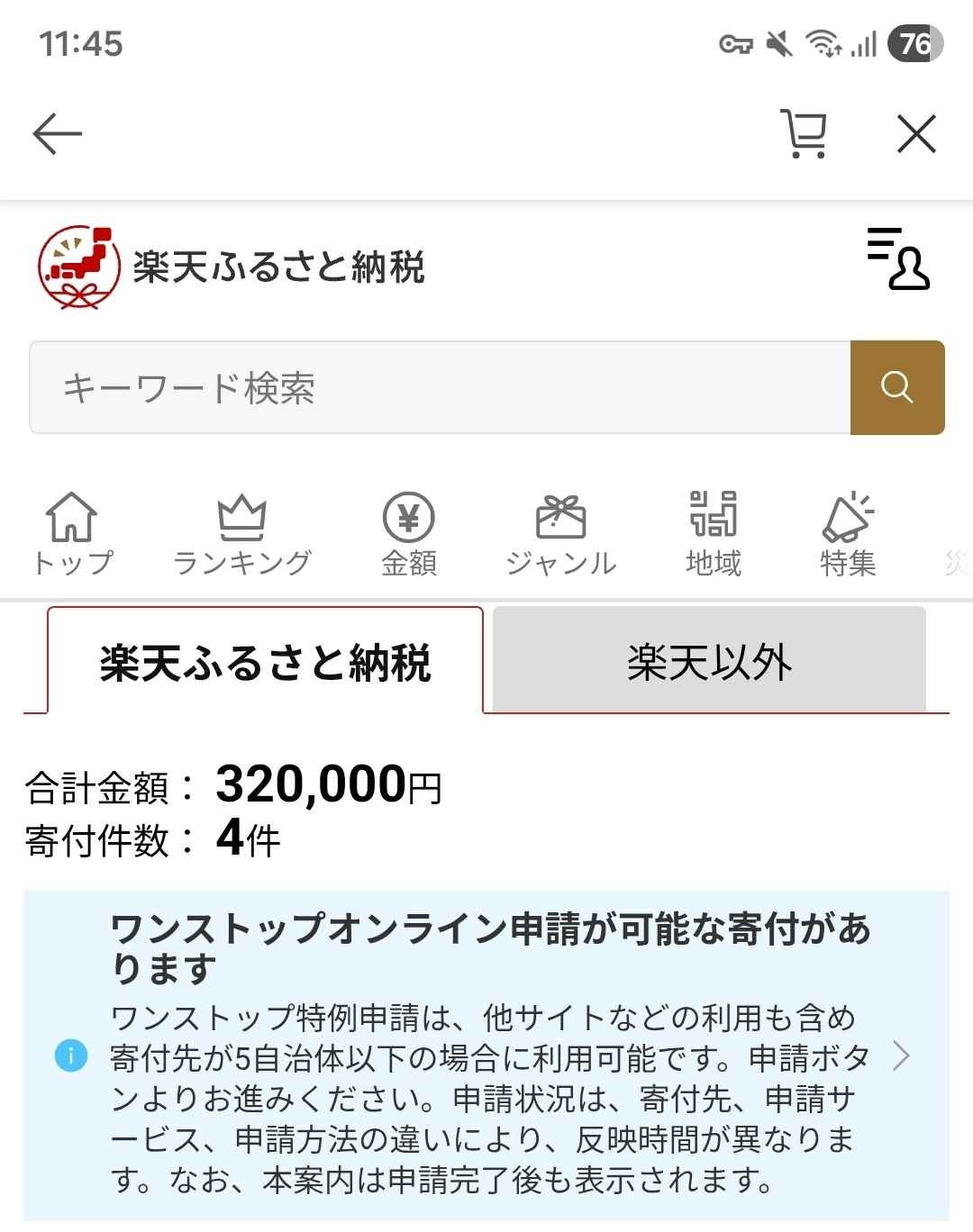The width and height of the screenshot is (973, 1232).
Task: Tap the 楽天ふるさと納税 logo
Action: (x=231, y=267)
